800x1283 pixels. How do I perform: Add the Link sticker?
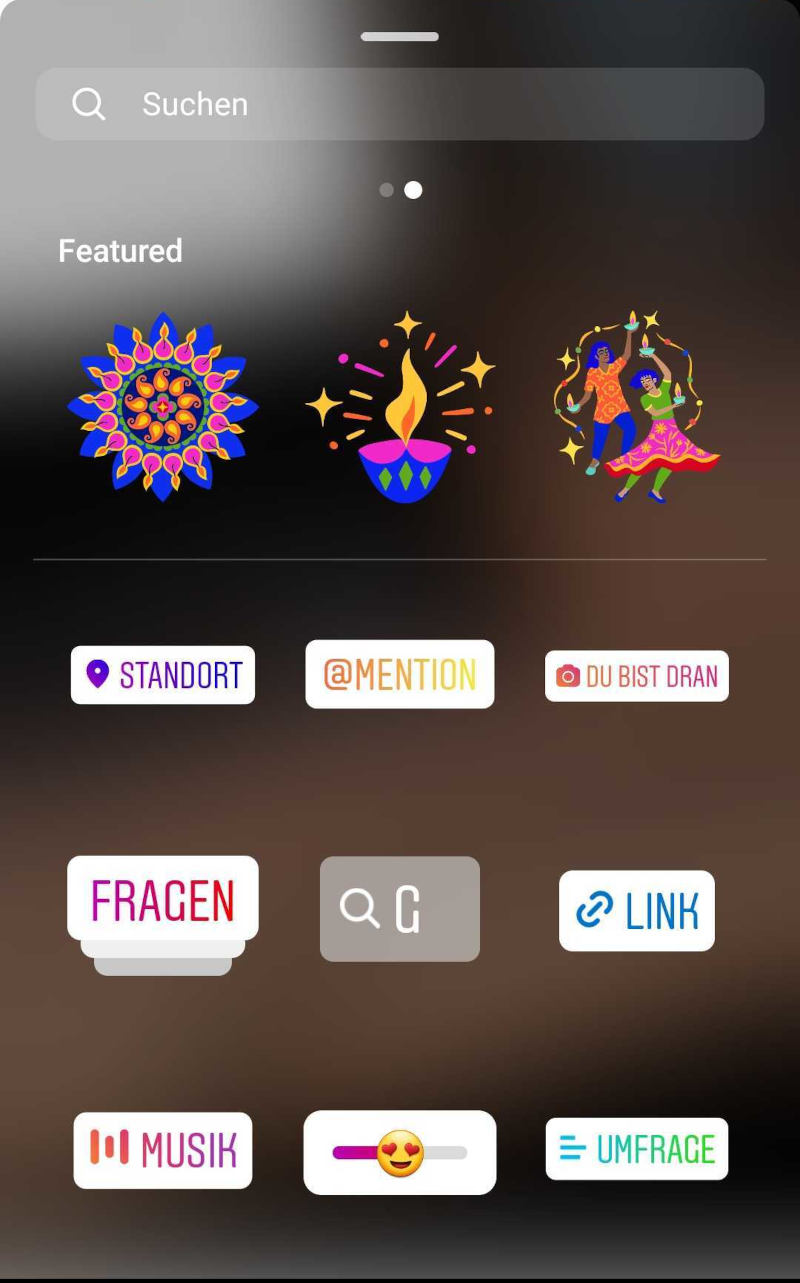pyautogui.click(x=636, y=910)
